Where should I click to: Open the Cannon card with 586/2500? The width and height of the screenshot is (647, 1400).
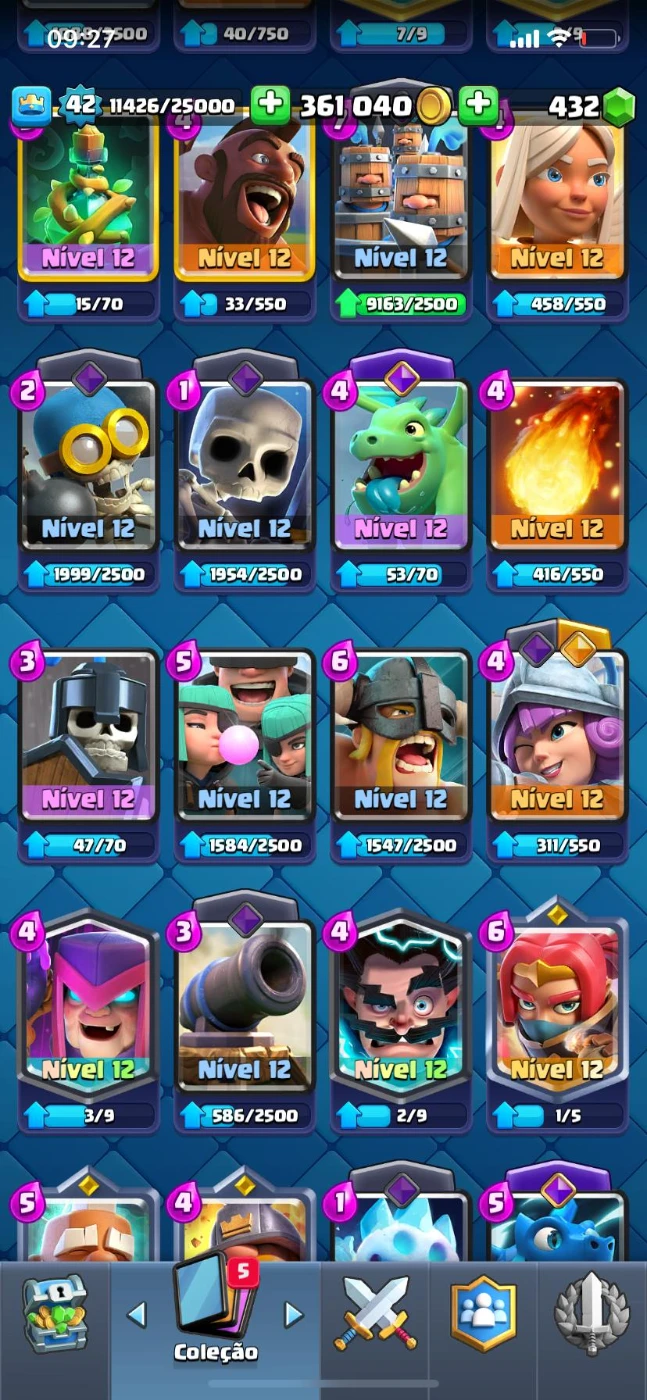[x=244, y=1005]
